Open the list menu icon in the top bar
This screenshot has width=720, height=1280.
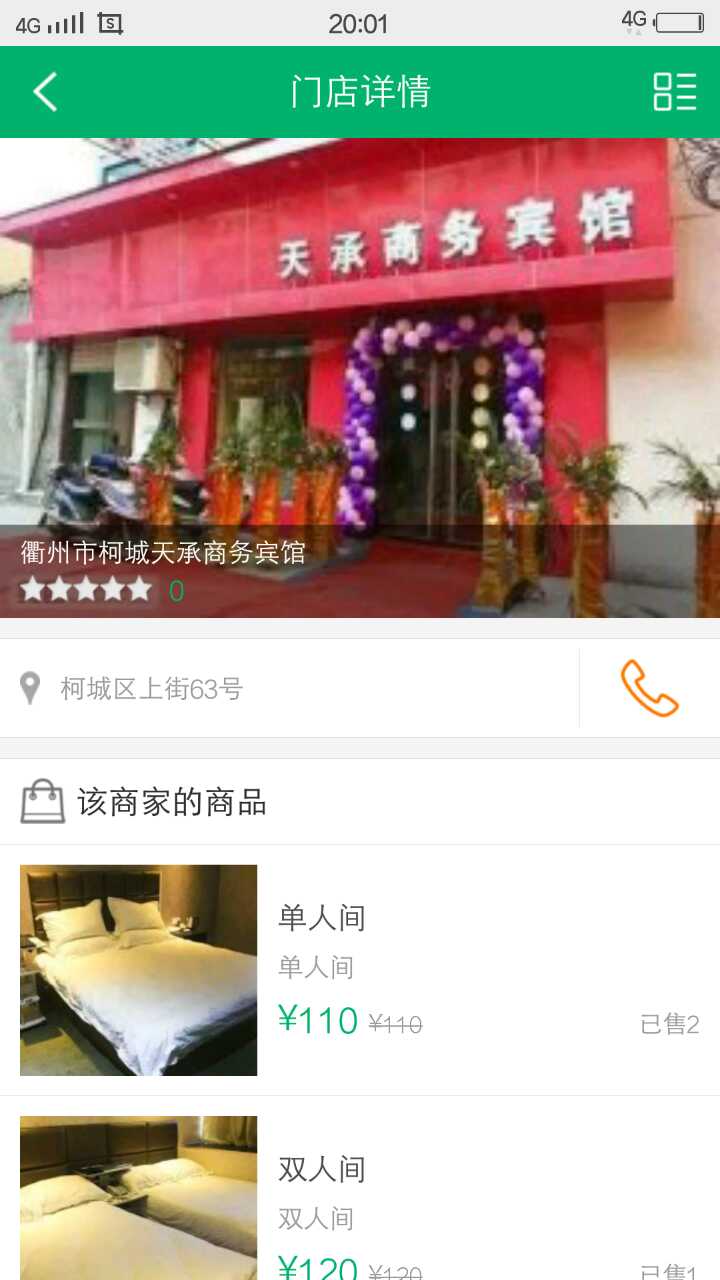point(674,92)
